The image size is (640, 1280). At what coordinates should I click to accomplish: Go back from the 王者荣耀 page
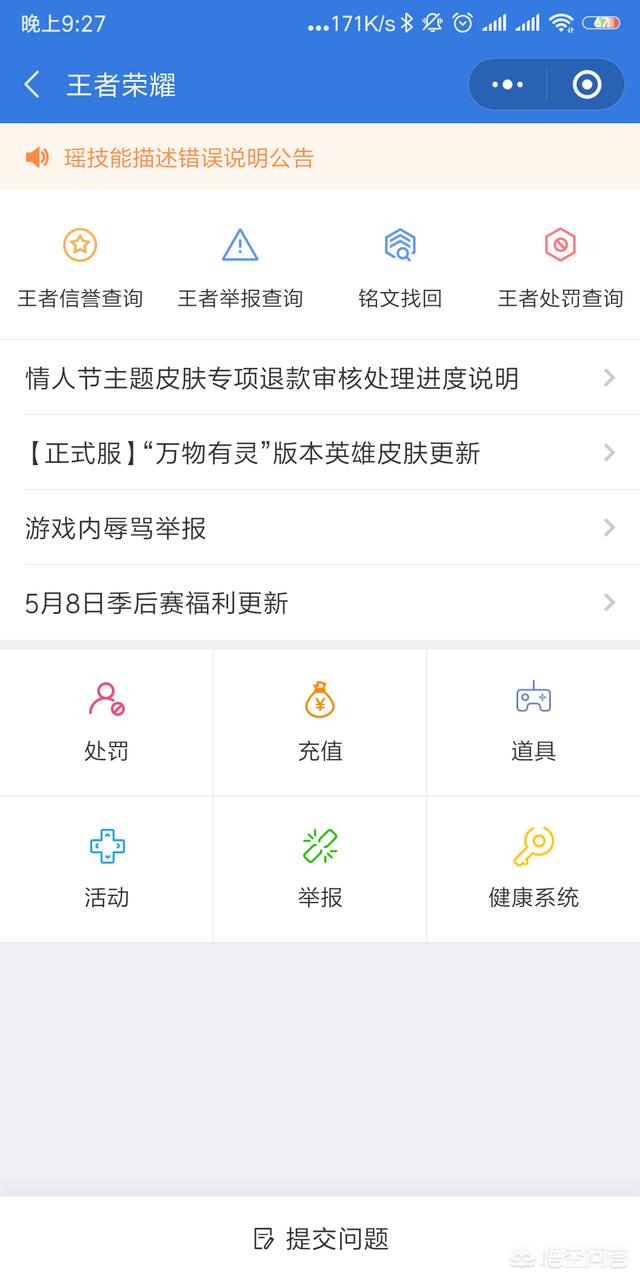32,85
